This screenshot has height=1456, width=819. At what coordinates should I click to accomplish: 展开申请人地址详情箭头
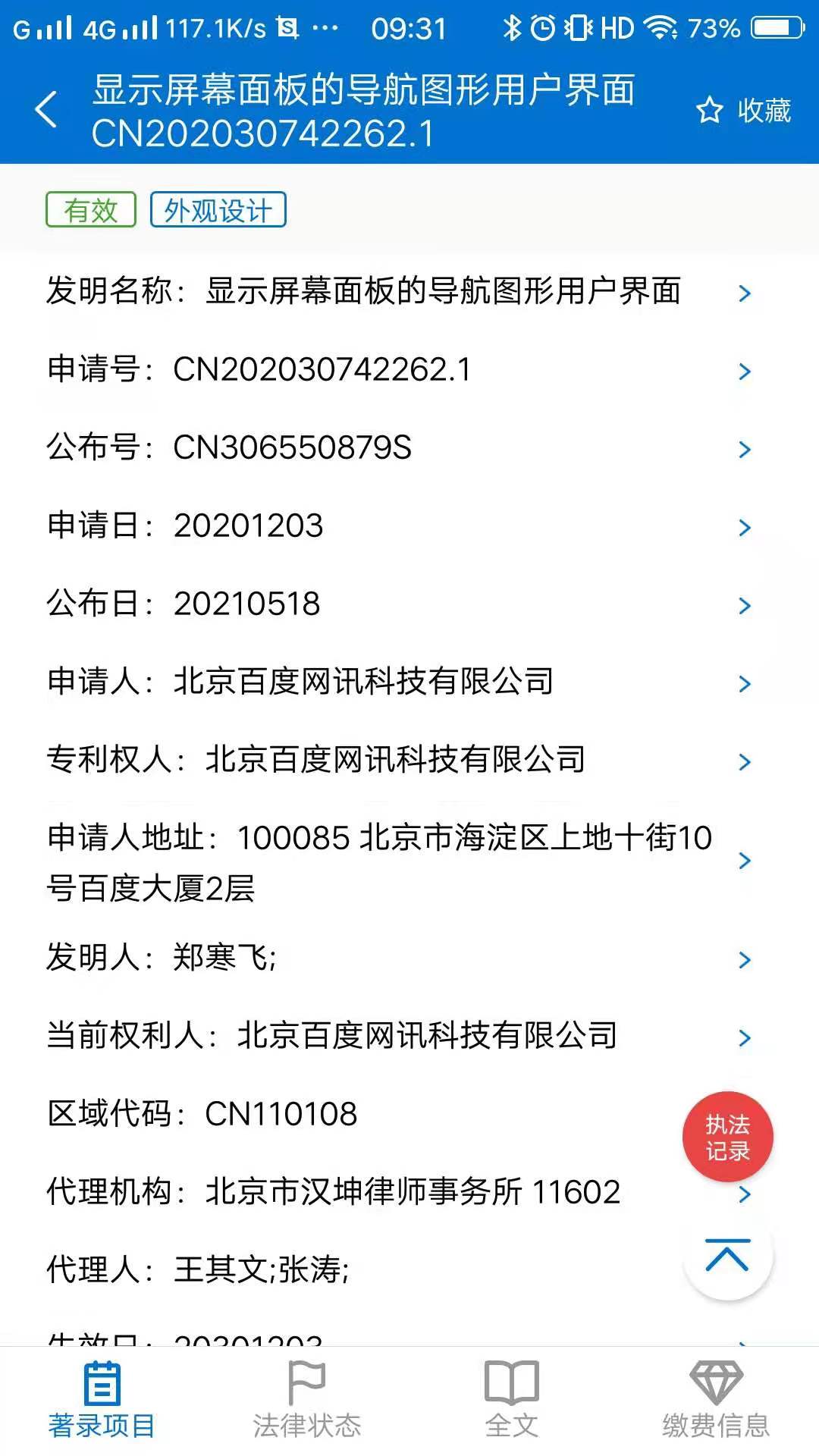pyautogui.click(x=745, y=861)
